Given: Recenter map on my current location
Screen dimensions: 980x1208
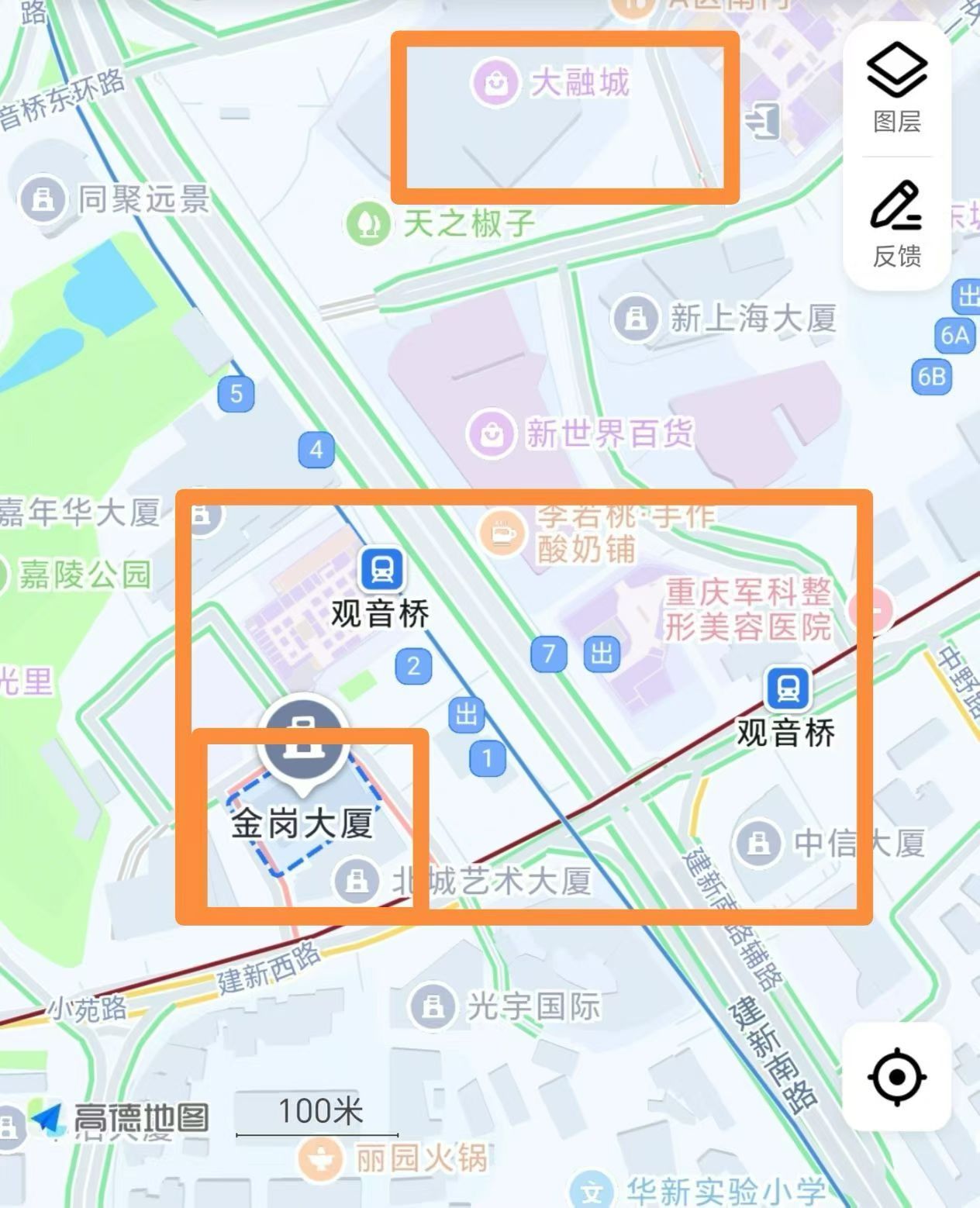Looking at the screenshot, I should click(x=897, y=1076).
